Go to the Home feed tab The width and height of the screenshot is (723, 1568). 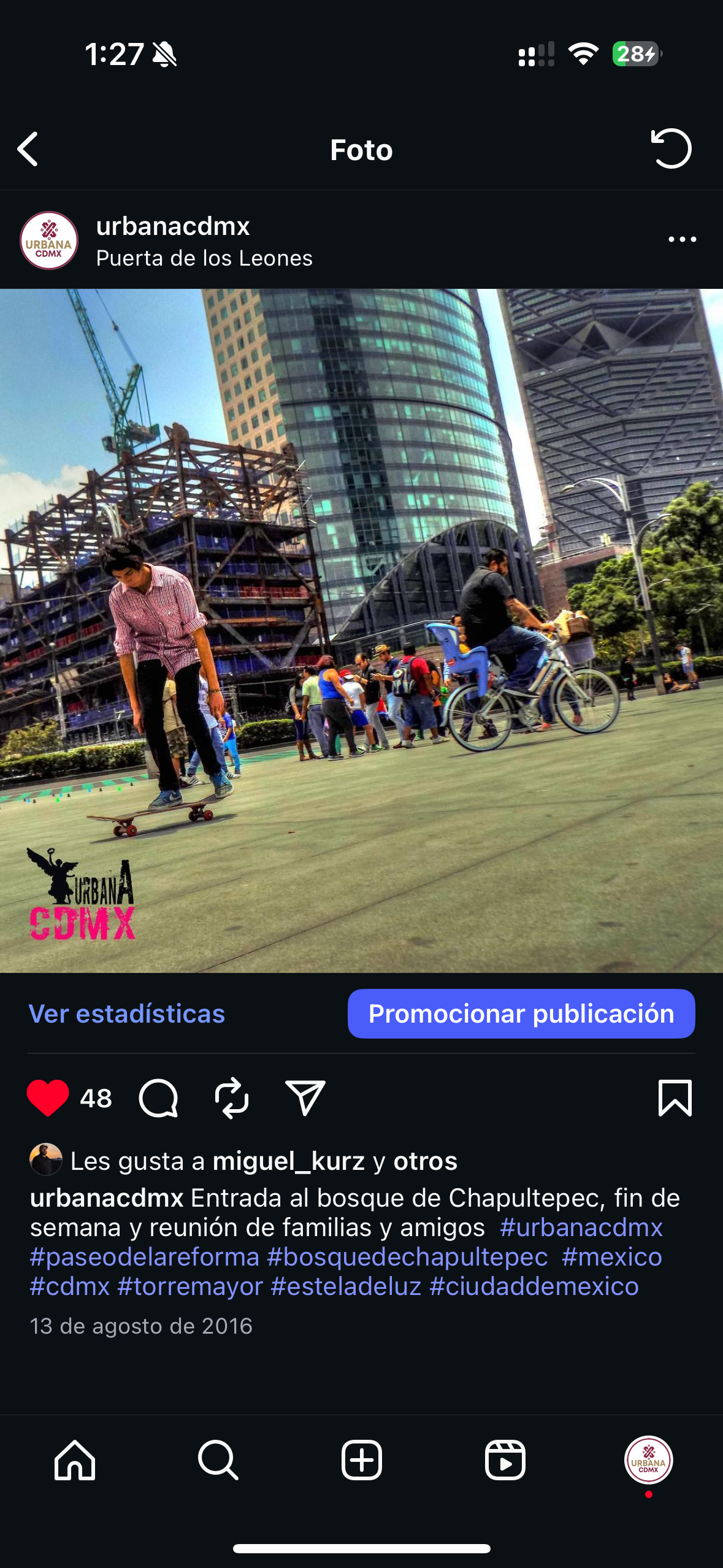click(75, 1460)
